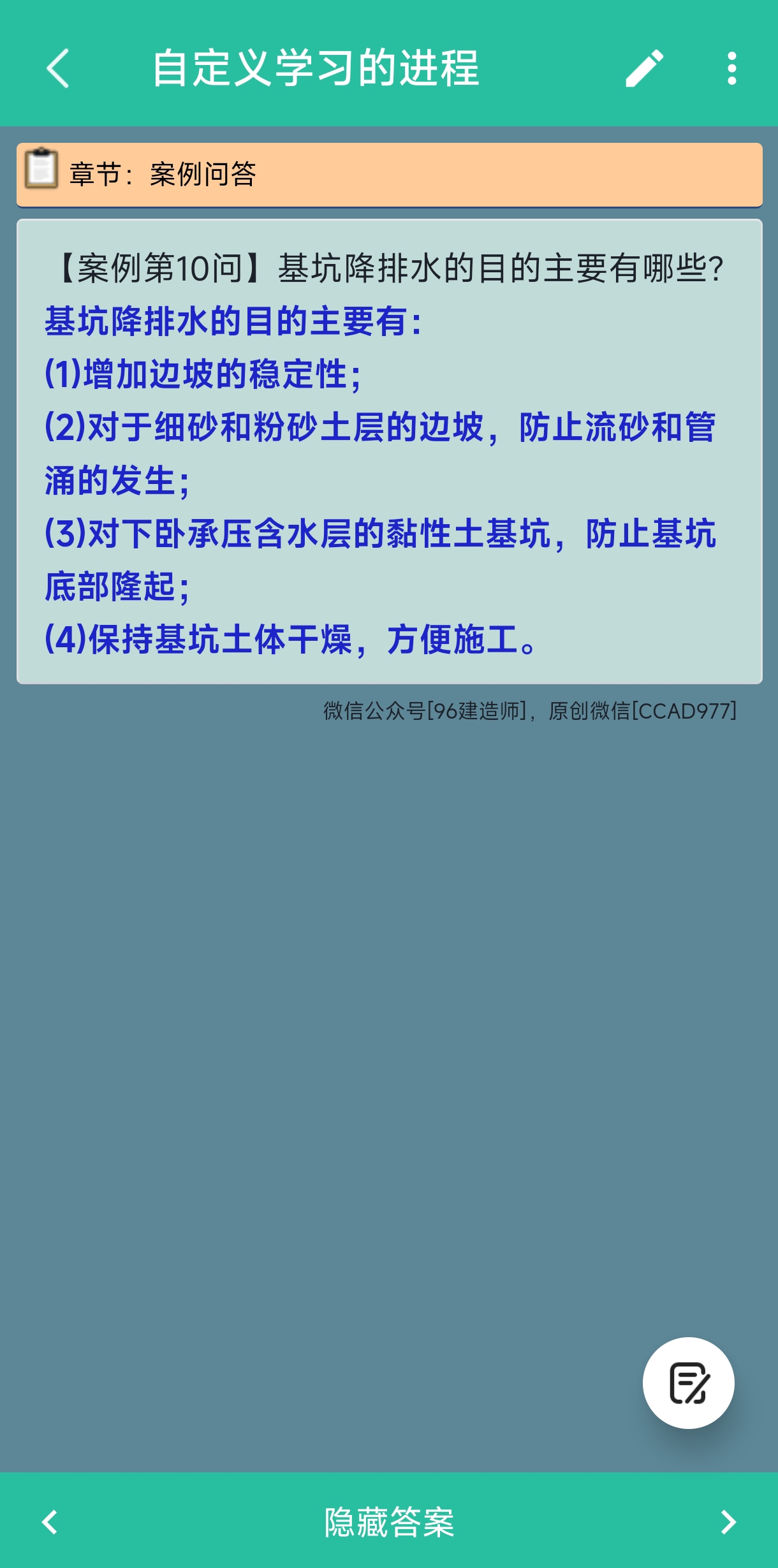This screenshot has height=1568, width=778.
Task: Go to the next question with the bottom-right arrow
Action: (x=728, y=1522)
